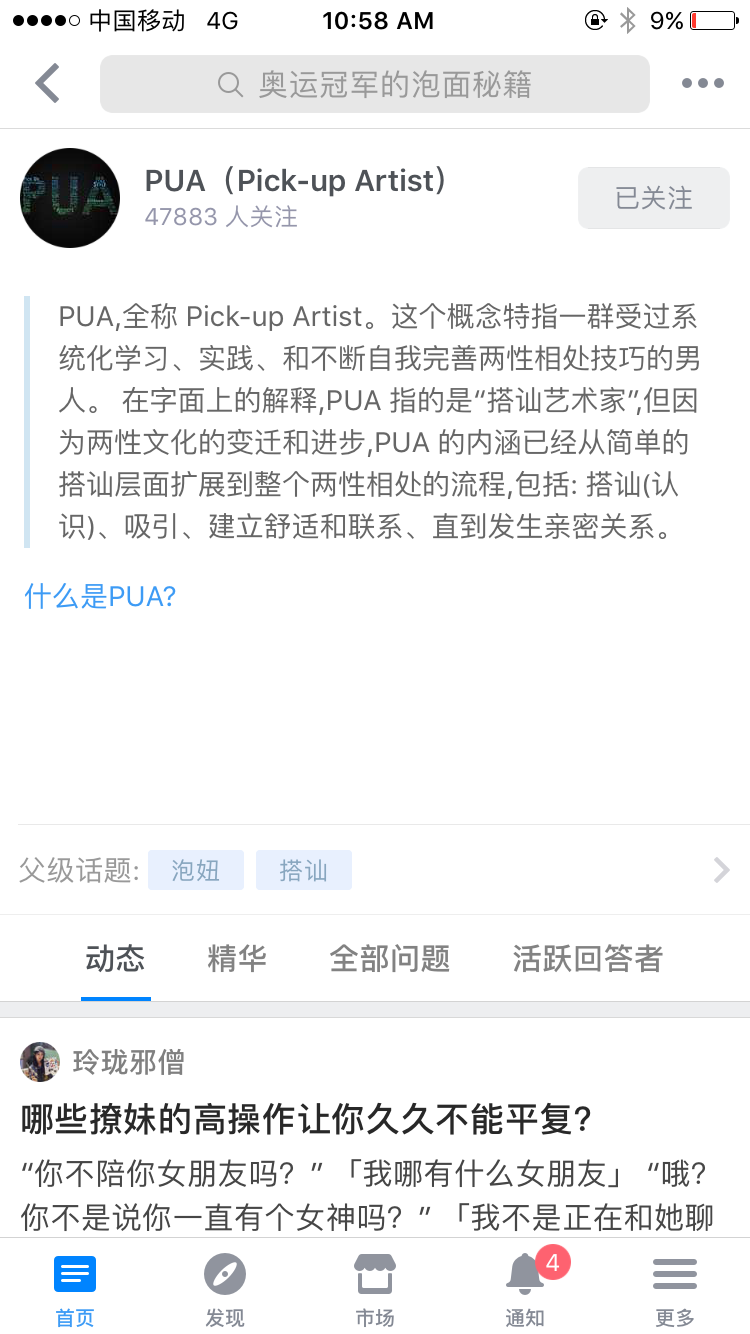Open the 什么是PUA? link
This screenshot has width=750, height=1334.
[x=100, y=597]
